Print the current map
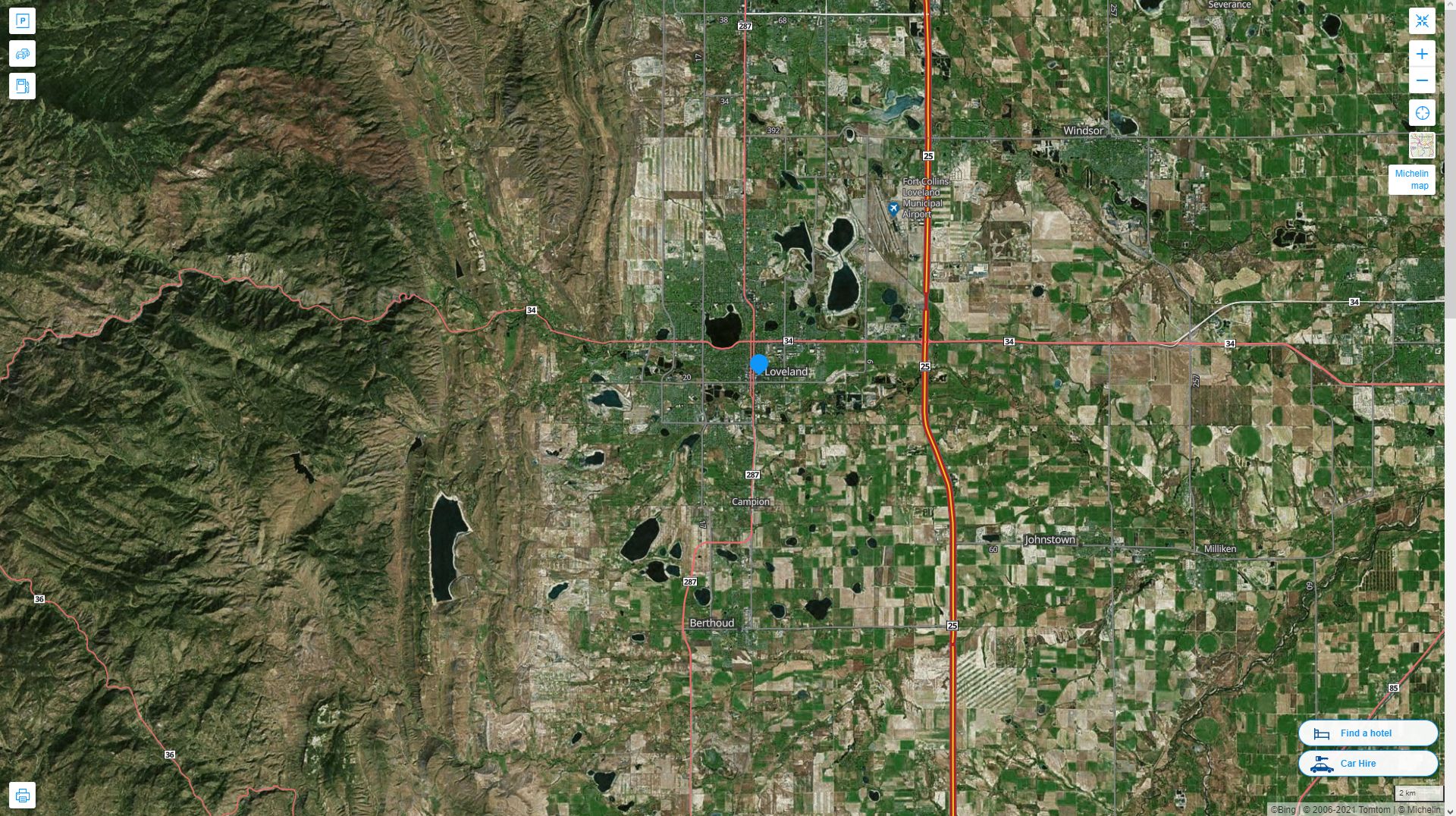Viewport: 1456px width, 816px height. coord(22,796)
